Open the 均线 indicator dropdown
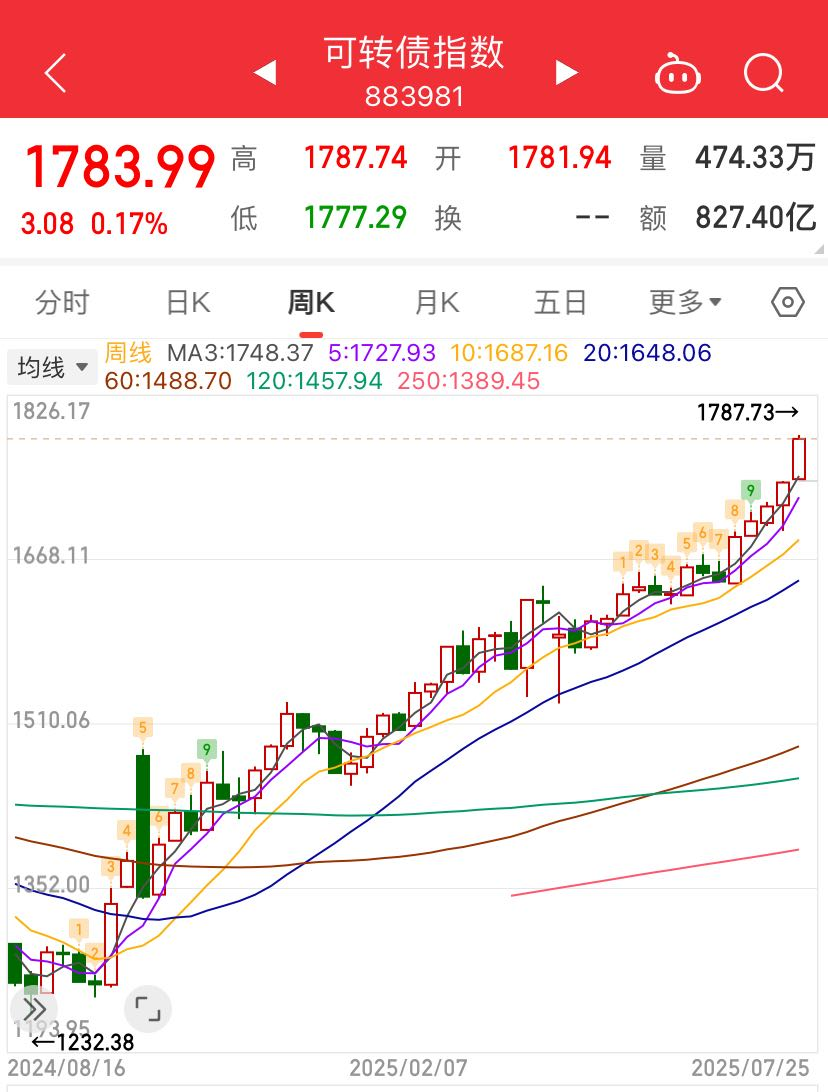This screenshot has width=828, height=1092. click(x=53, y=368)
